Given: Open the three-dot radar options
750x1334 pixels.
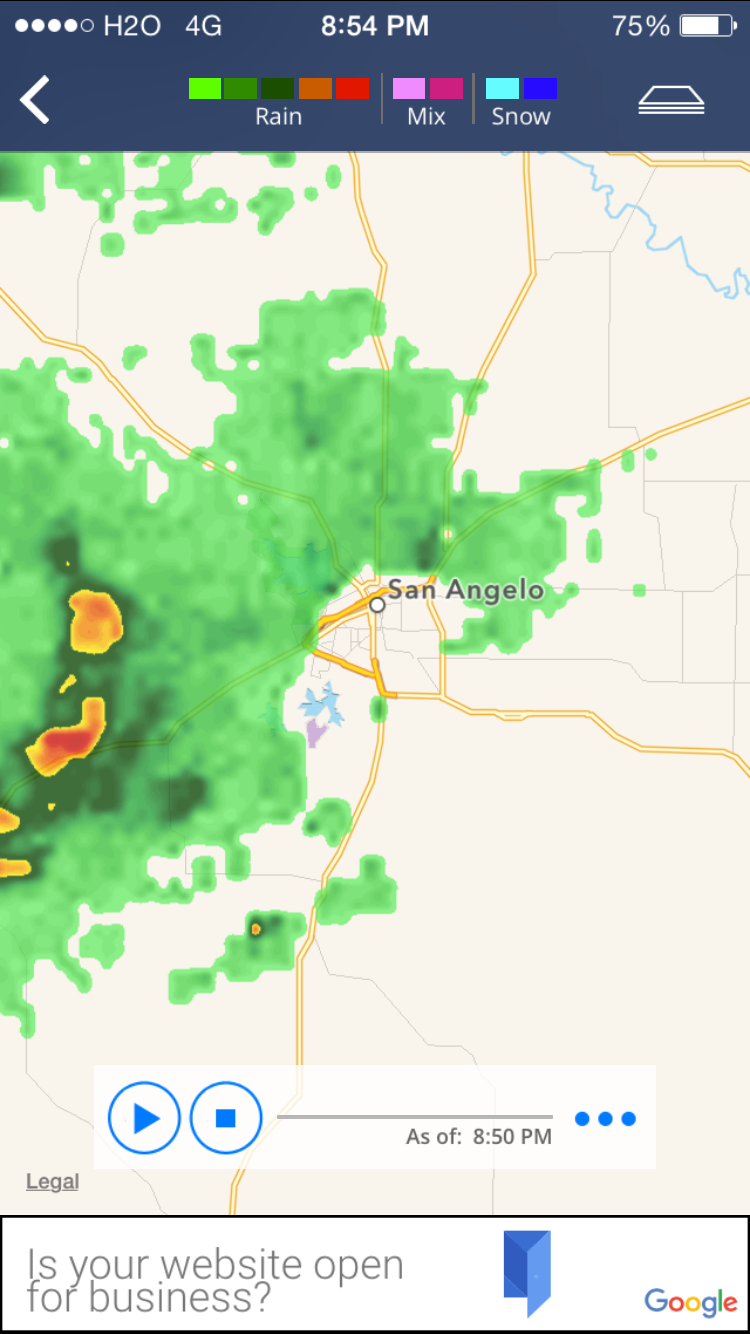Looking at the screenshot, I should 605,1119.
